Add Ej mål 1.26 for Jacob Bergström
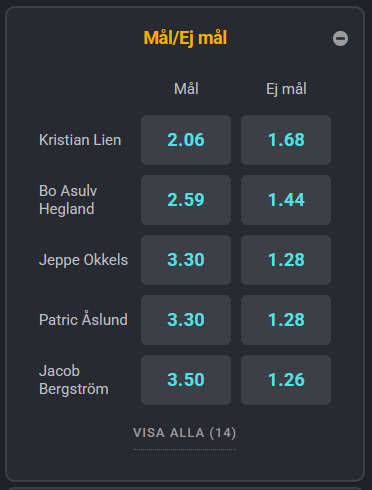Viewport: 372px width, 490px height. click(286, 380)
